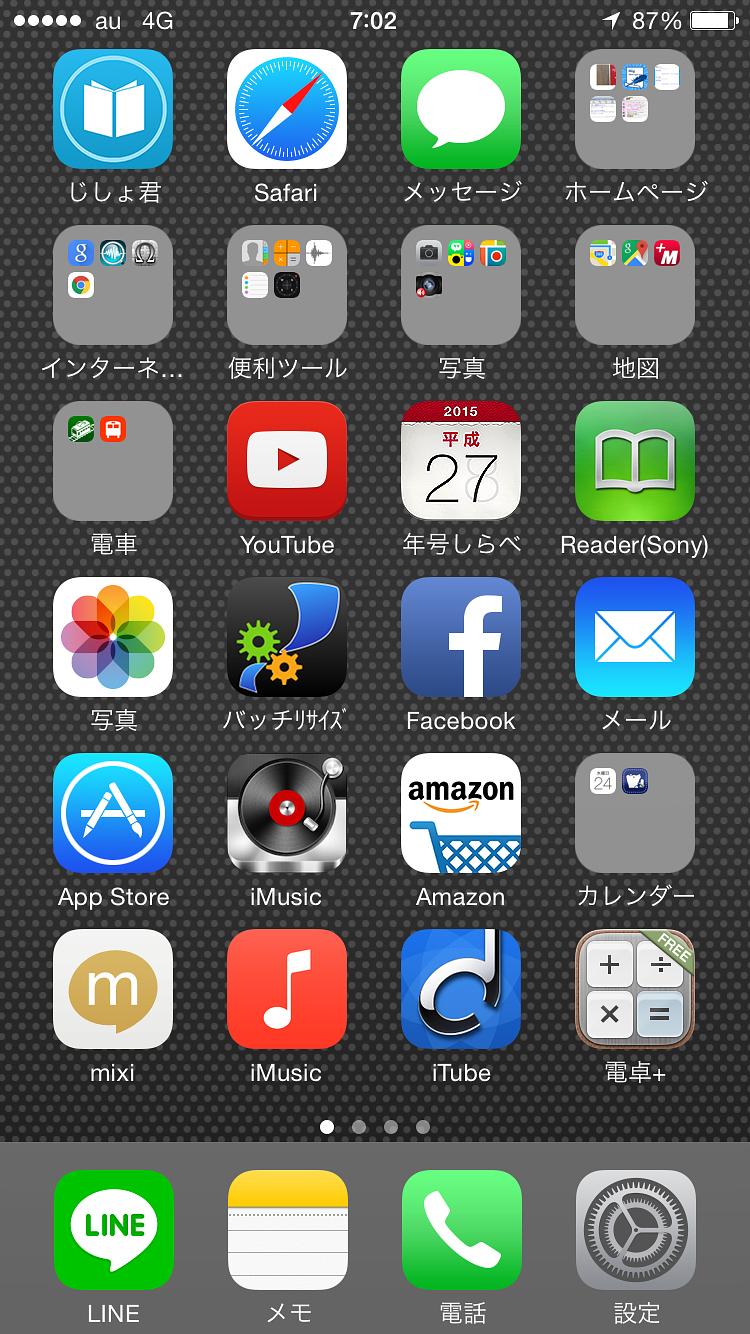The image size is (750, 1334).
Task: Open the 年号しらべ app
Action: click(x=461, y=461)
